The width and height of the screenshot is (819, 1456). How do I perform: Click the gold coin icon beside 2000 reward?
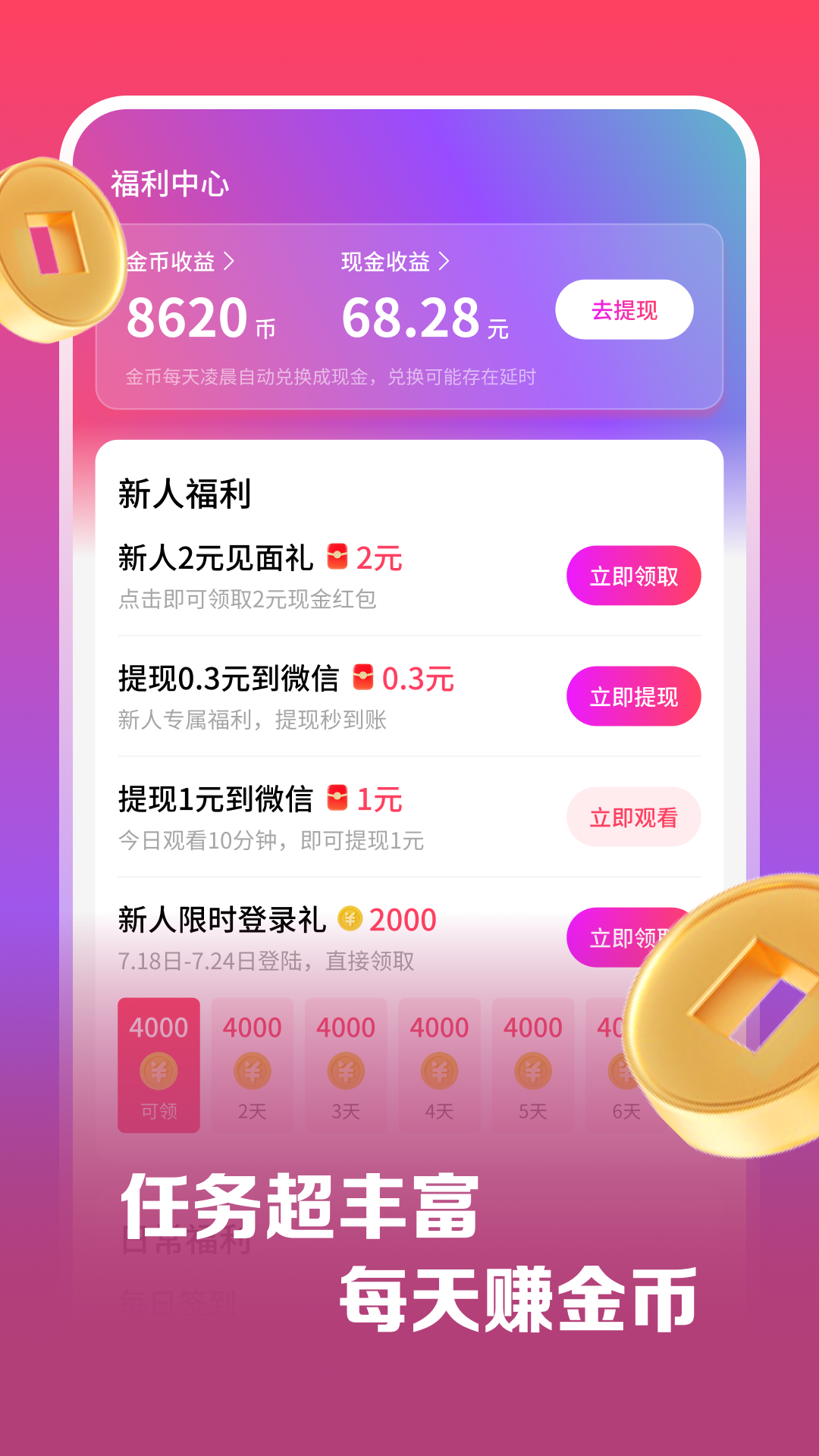pyautogui.click(x=349, y=919)
